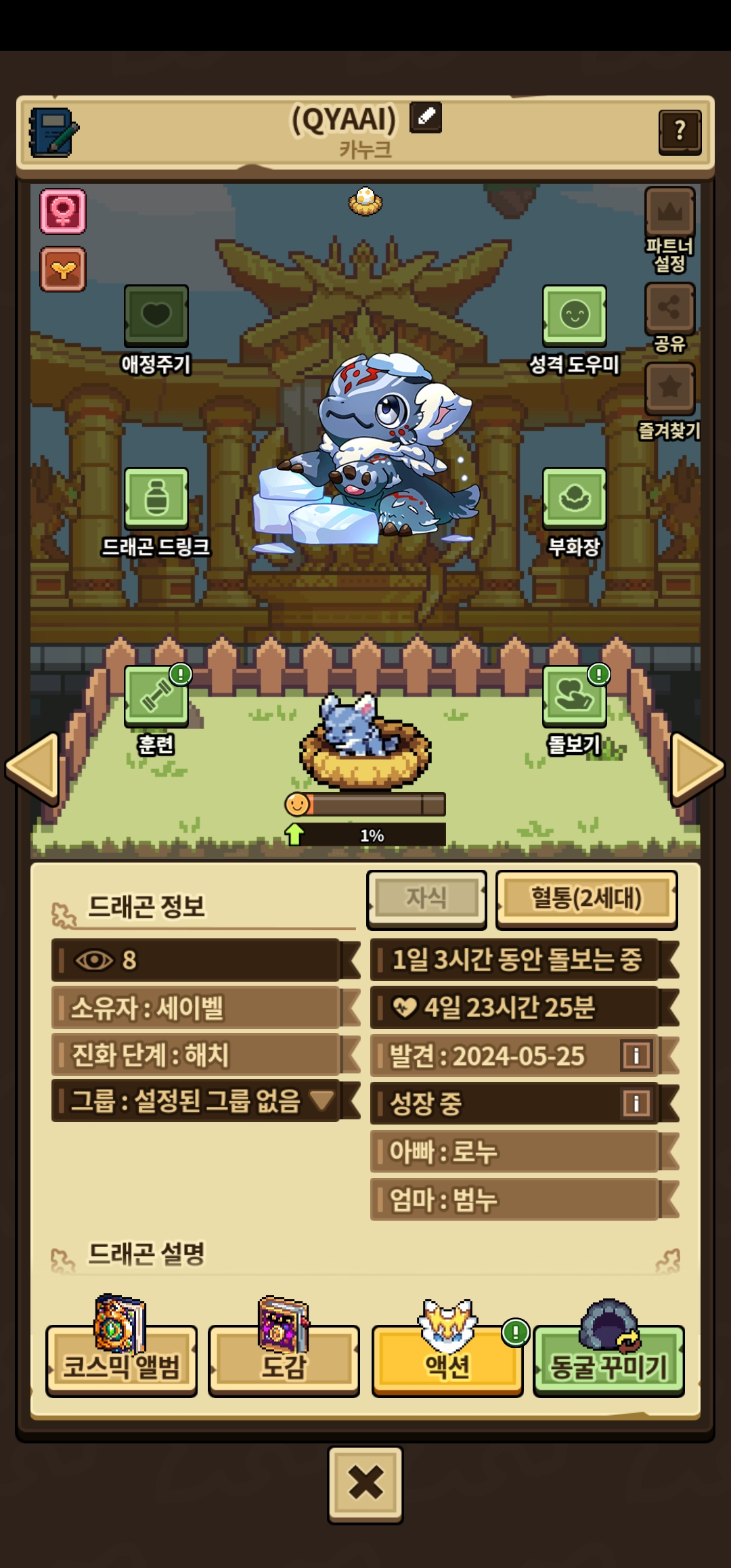731x1568 pixels.
Task: Go to 부화장 hatchery
Action: pos(574,499)
